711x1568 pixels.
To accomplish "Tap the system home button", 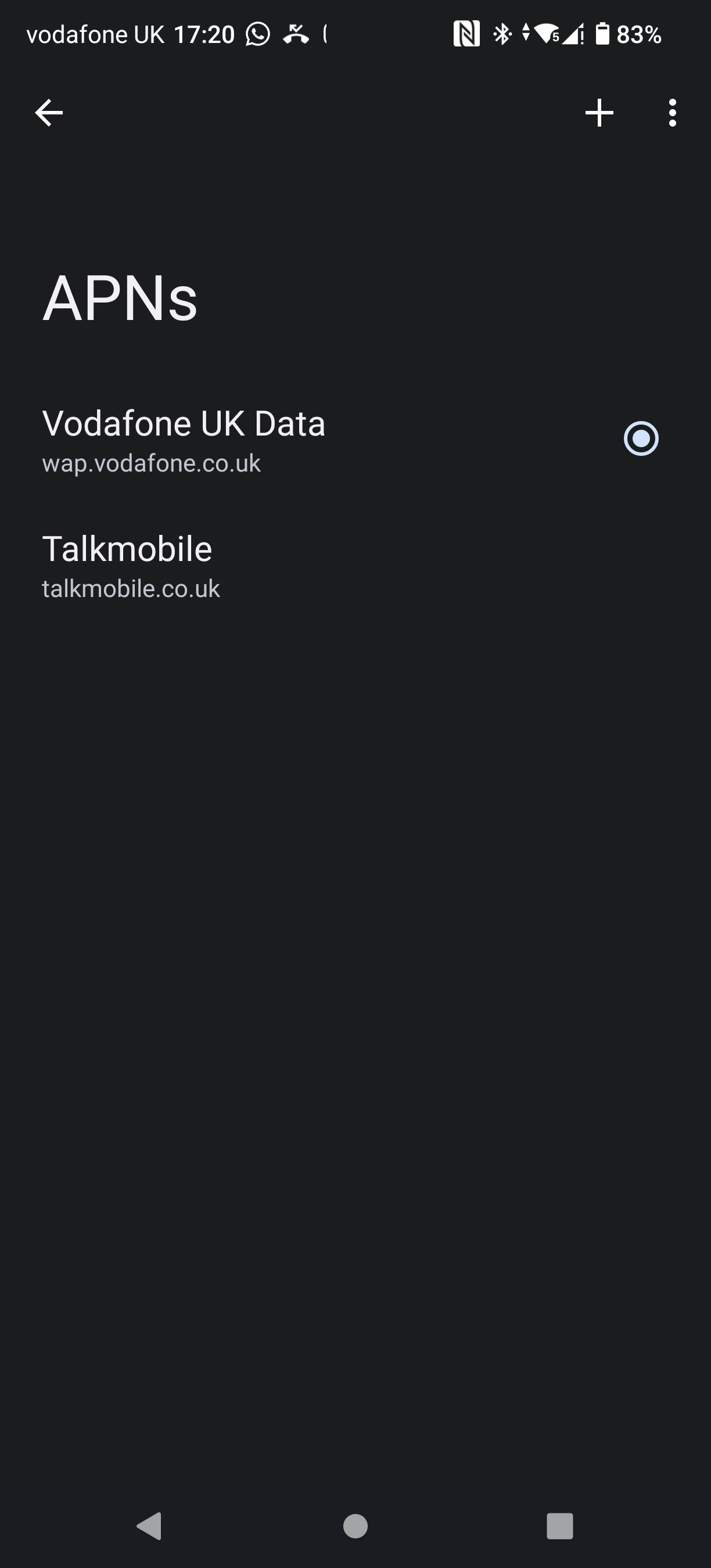I will coord(355,1526).
